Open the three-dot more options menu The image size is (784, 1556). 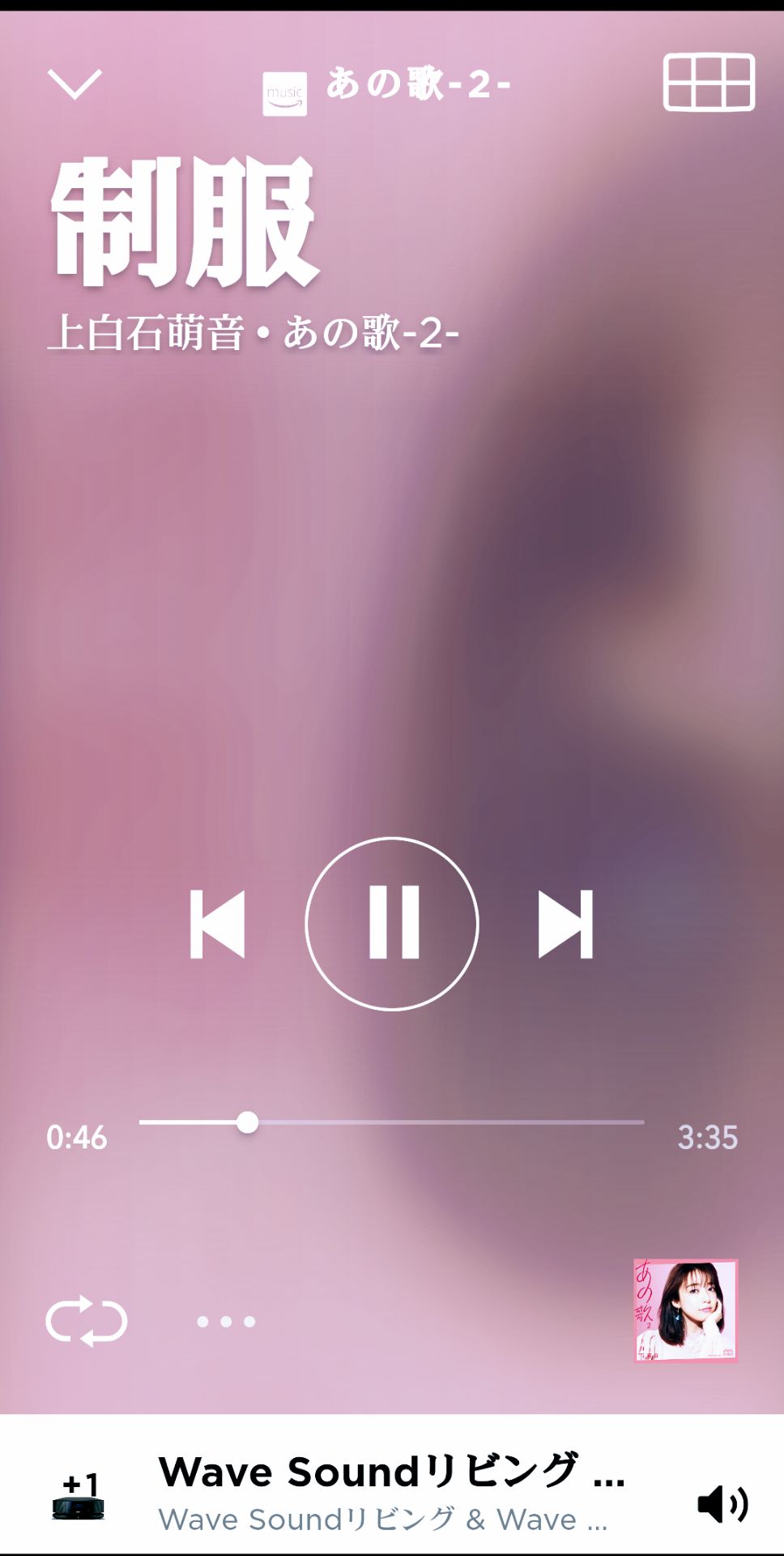coord(226,1322)
